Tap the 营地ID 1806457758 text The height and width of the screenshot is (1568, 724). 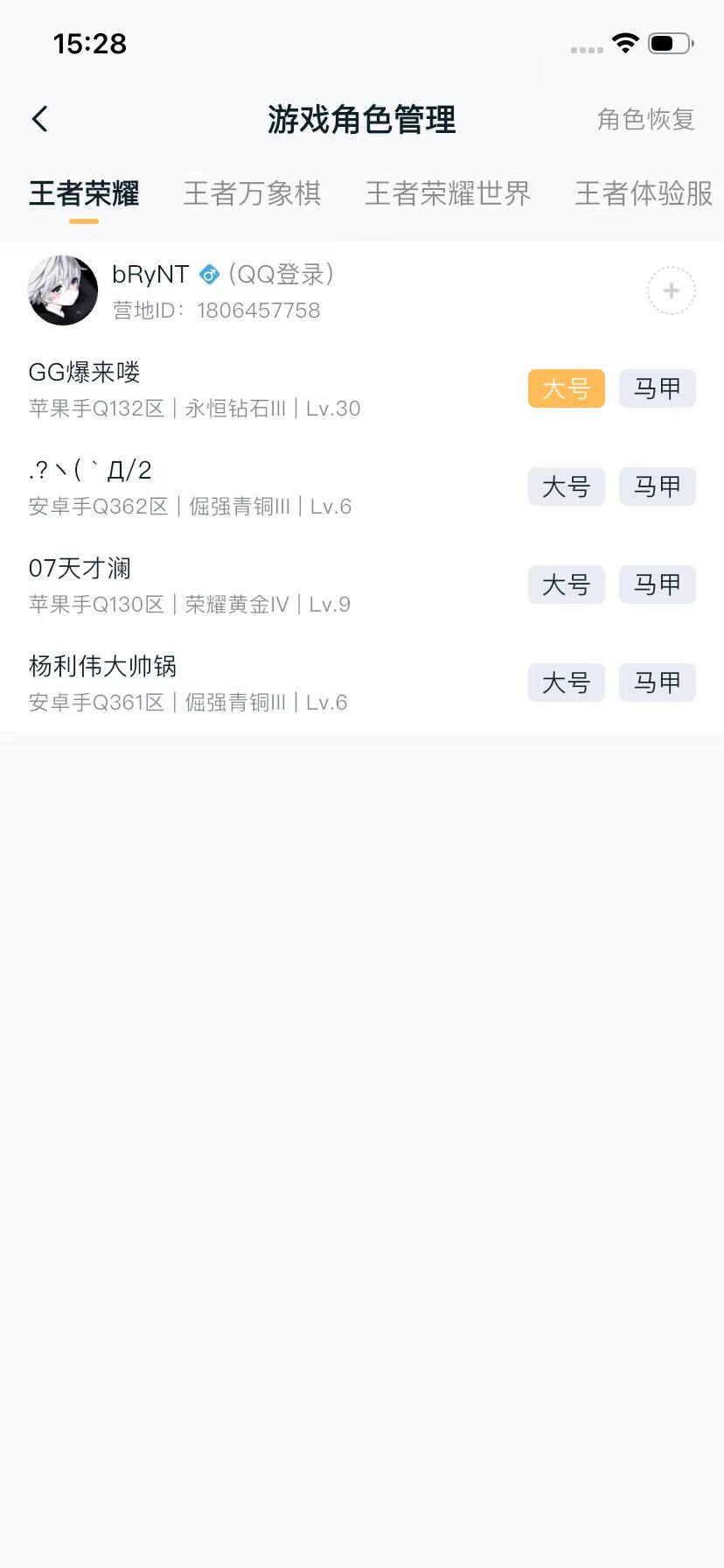tap(215, 310)
